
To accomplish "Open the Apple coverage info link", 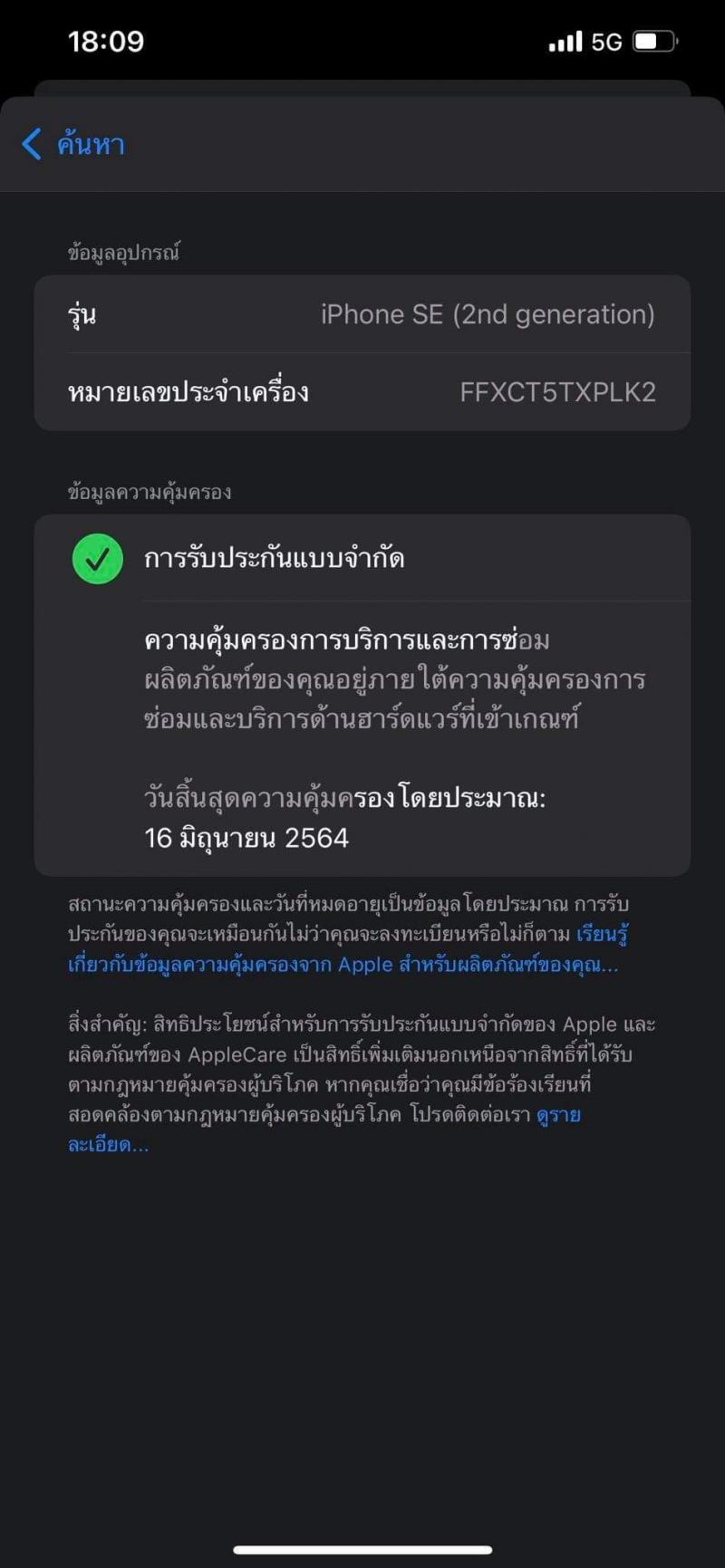I will [343, 965].
